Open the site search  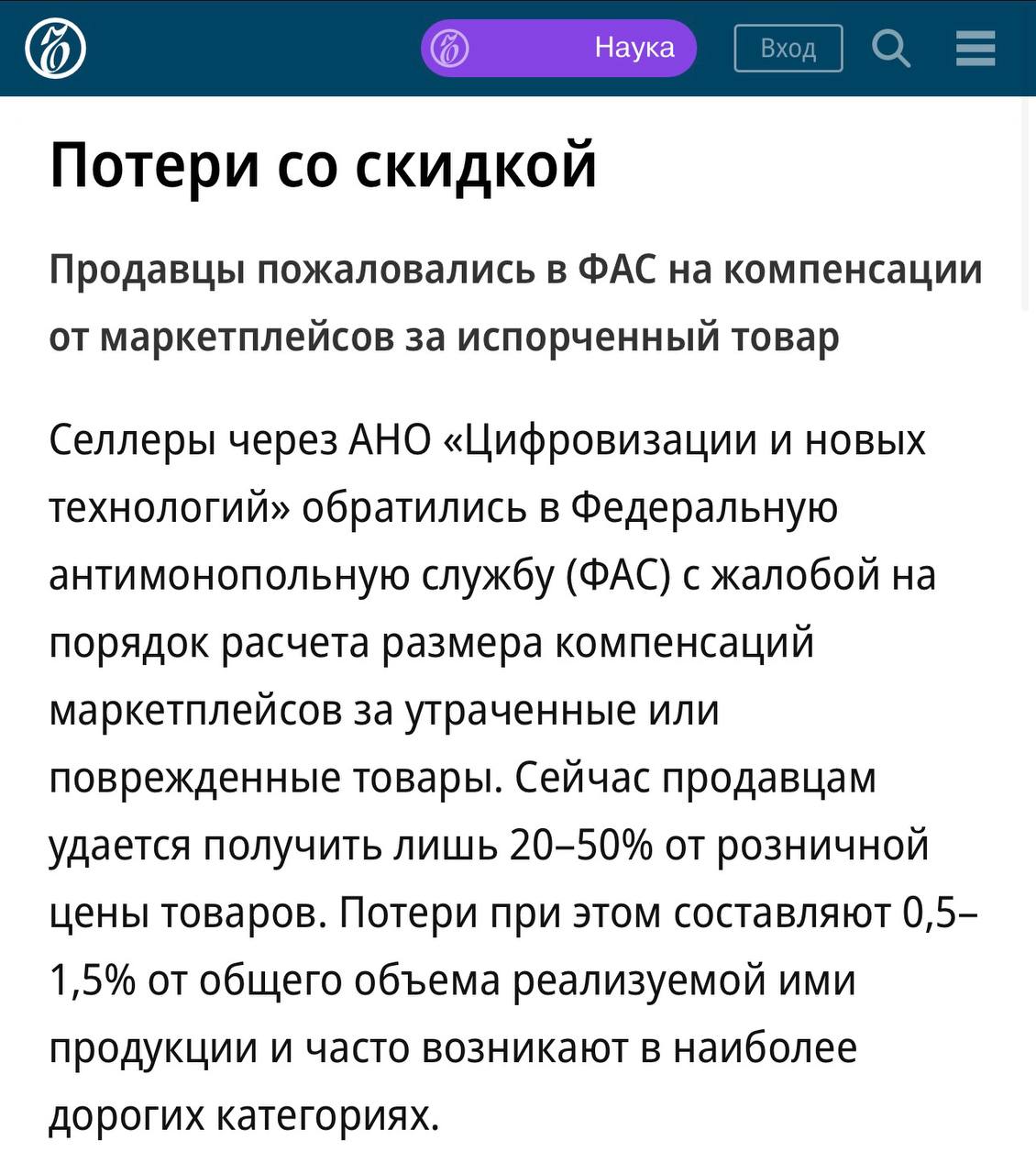point(890,49)
